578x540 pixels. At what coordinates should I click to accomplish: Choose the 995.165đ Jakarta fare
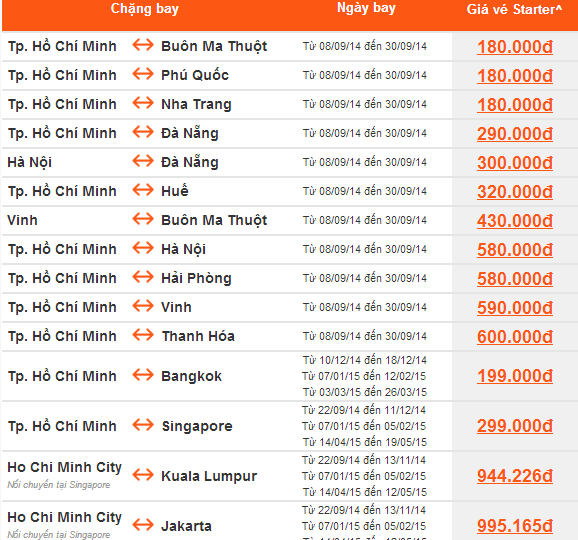coord(515,526)
